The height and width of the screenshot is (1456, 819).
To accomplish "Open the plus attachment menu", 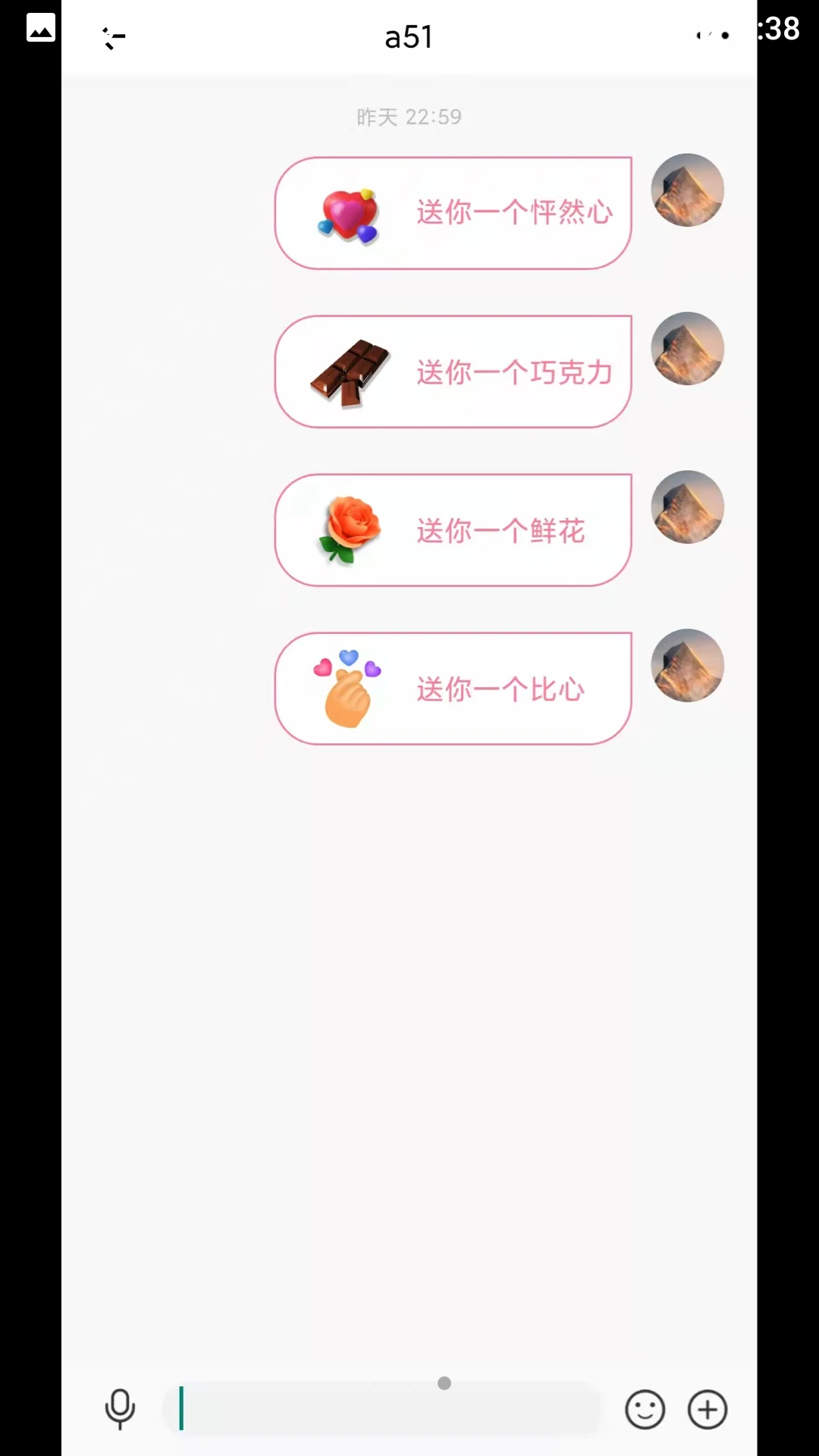I will click(x=708, y=1409).
